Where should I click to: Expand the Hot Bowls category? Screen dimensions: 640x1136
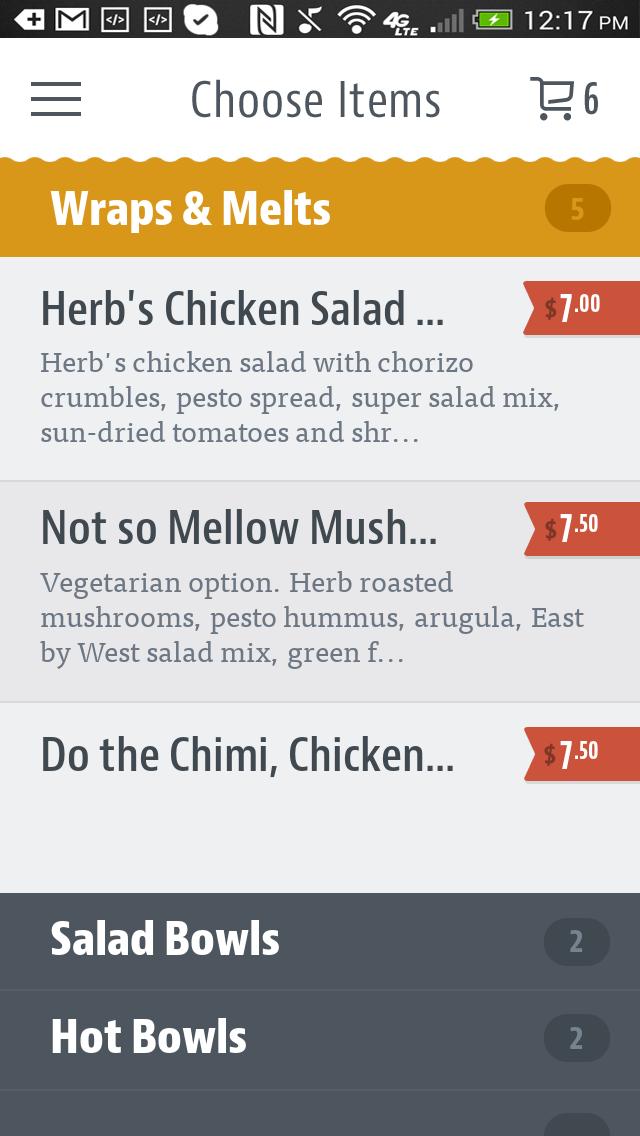[x=320, y=1038]
